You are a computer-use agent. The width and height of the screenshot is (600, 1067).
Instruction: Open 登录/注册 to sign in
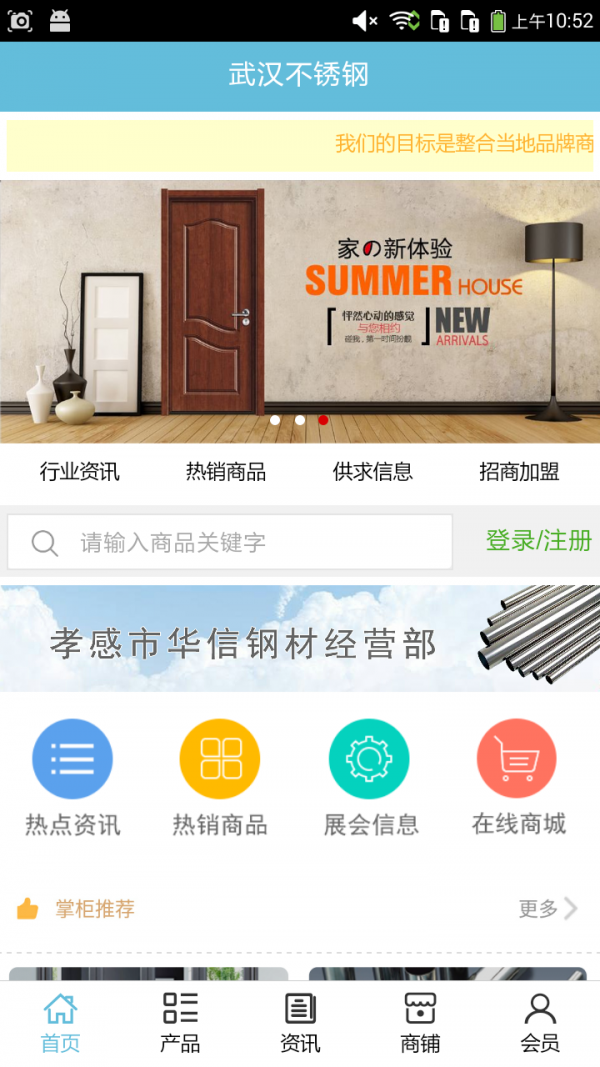[538, 541]
